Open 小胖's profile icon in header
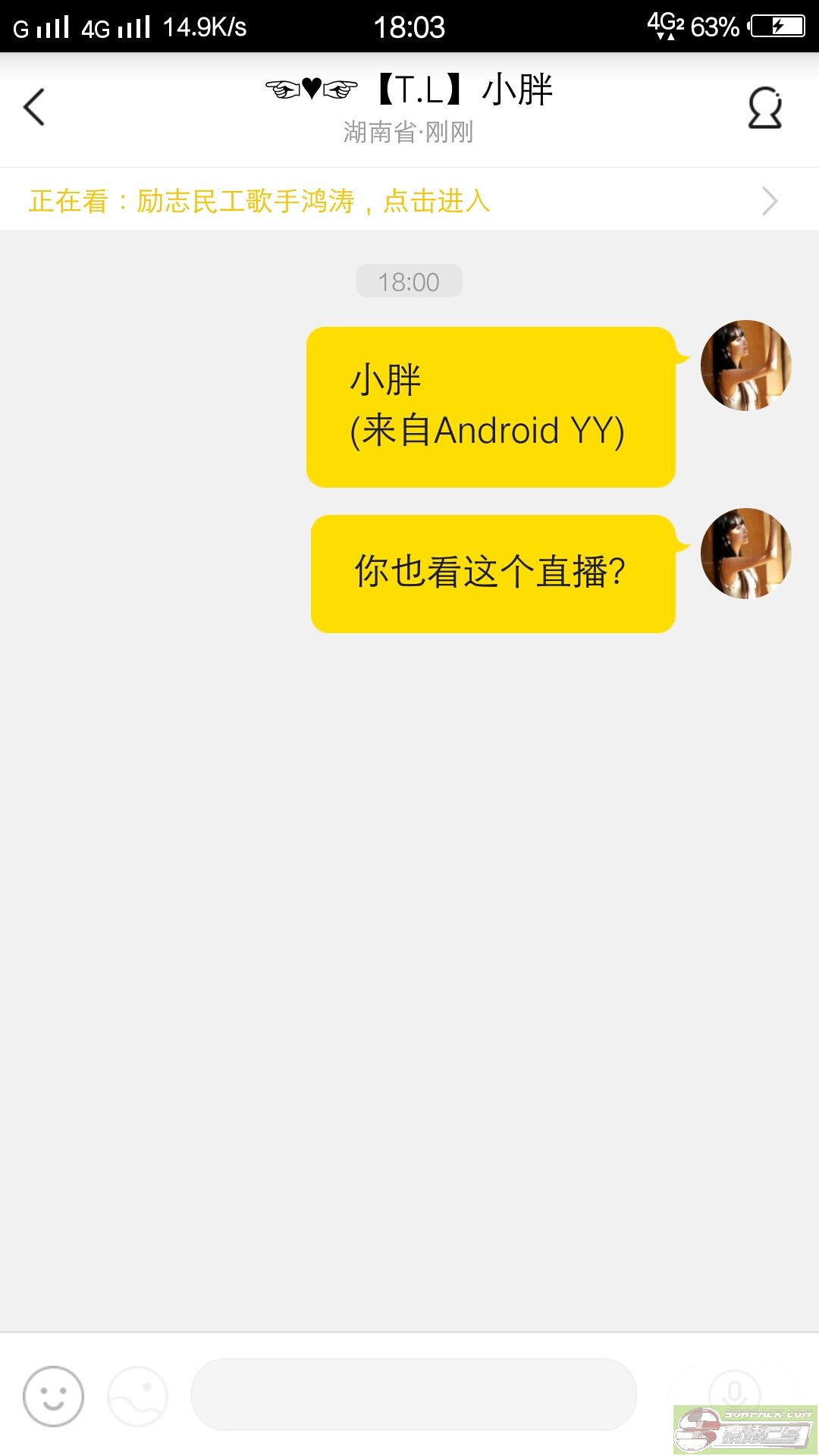819x1456 pixels. tap(764, 108)
